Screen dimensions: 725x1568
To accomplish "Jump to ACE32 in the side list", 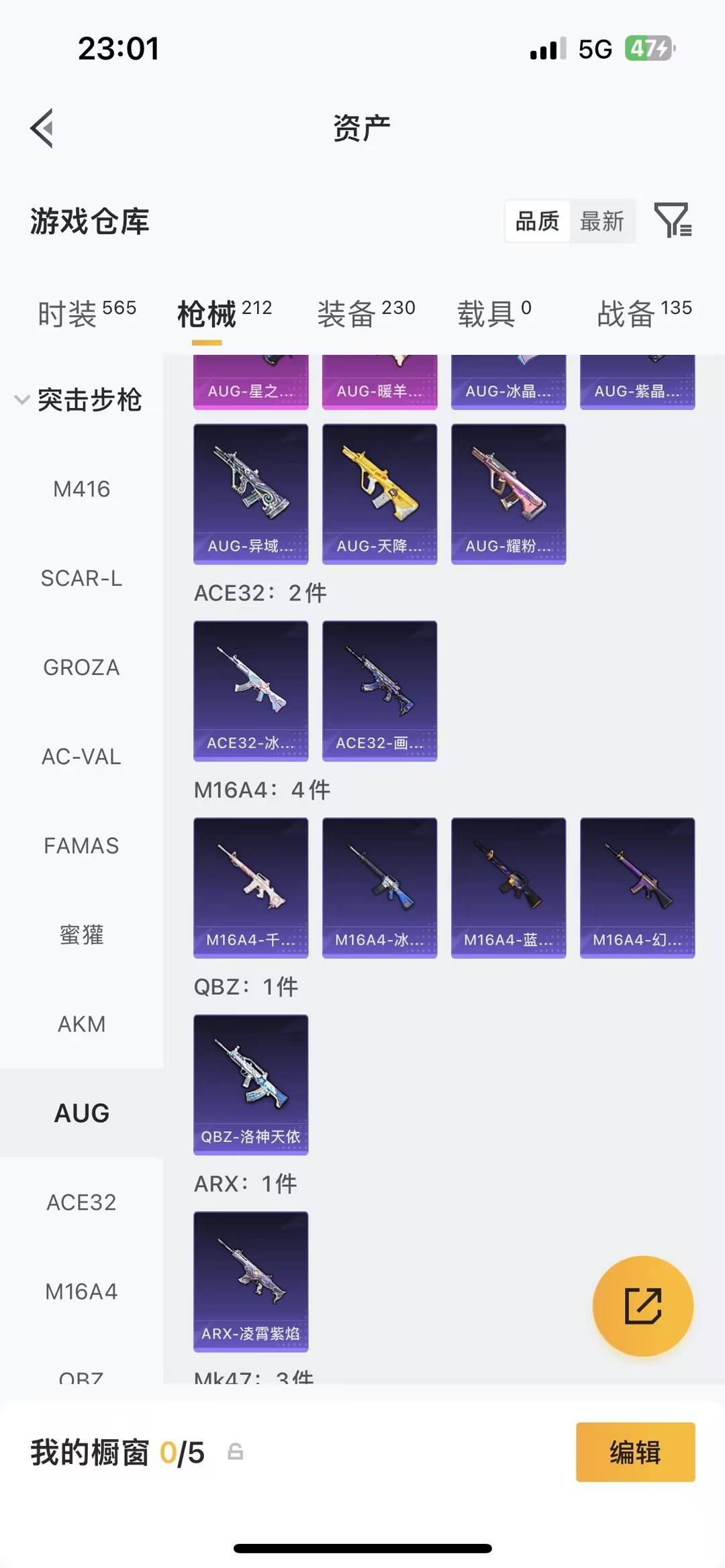I will [81, 1202].
